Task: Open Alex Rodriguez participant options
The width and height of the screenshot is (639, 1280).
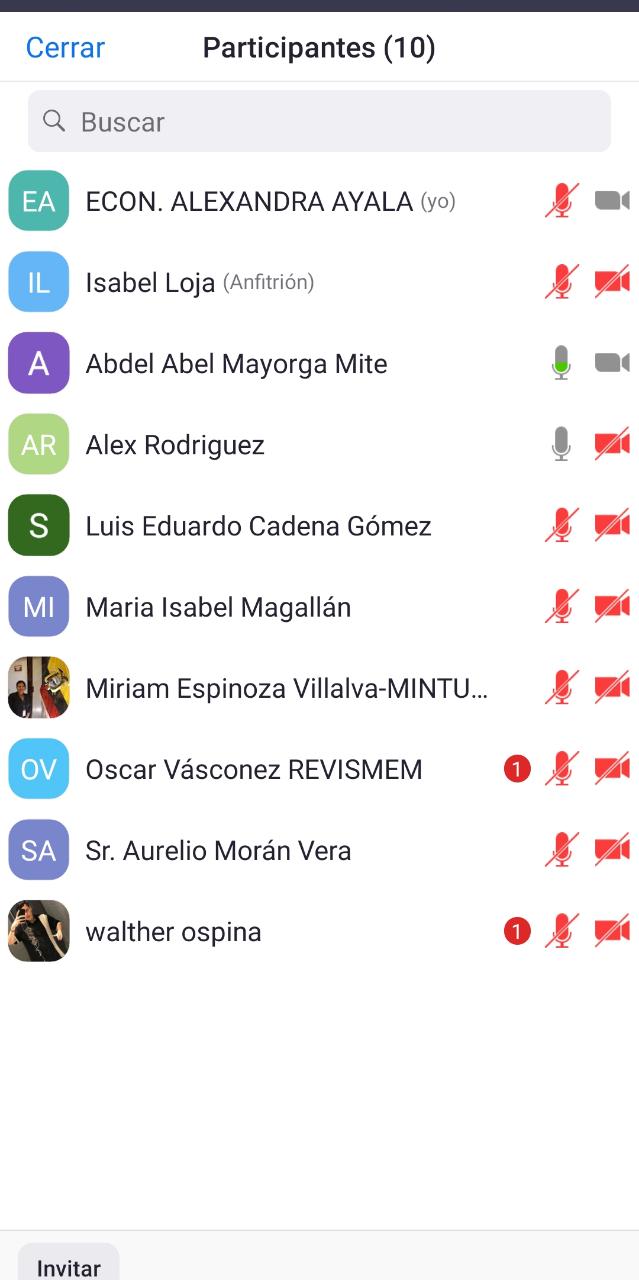Action: pos(175,445)
